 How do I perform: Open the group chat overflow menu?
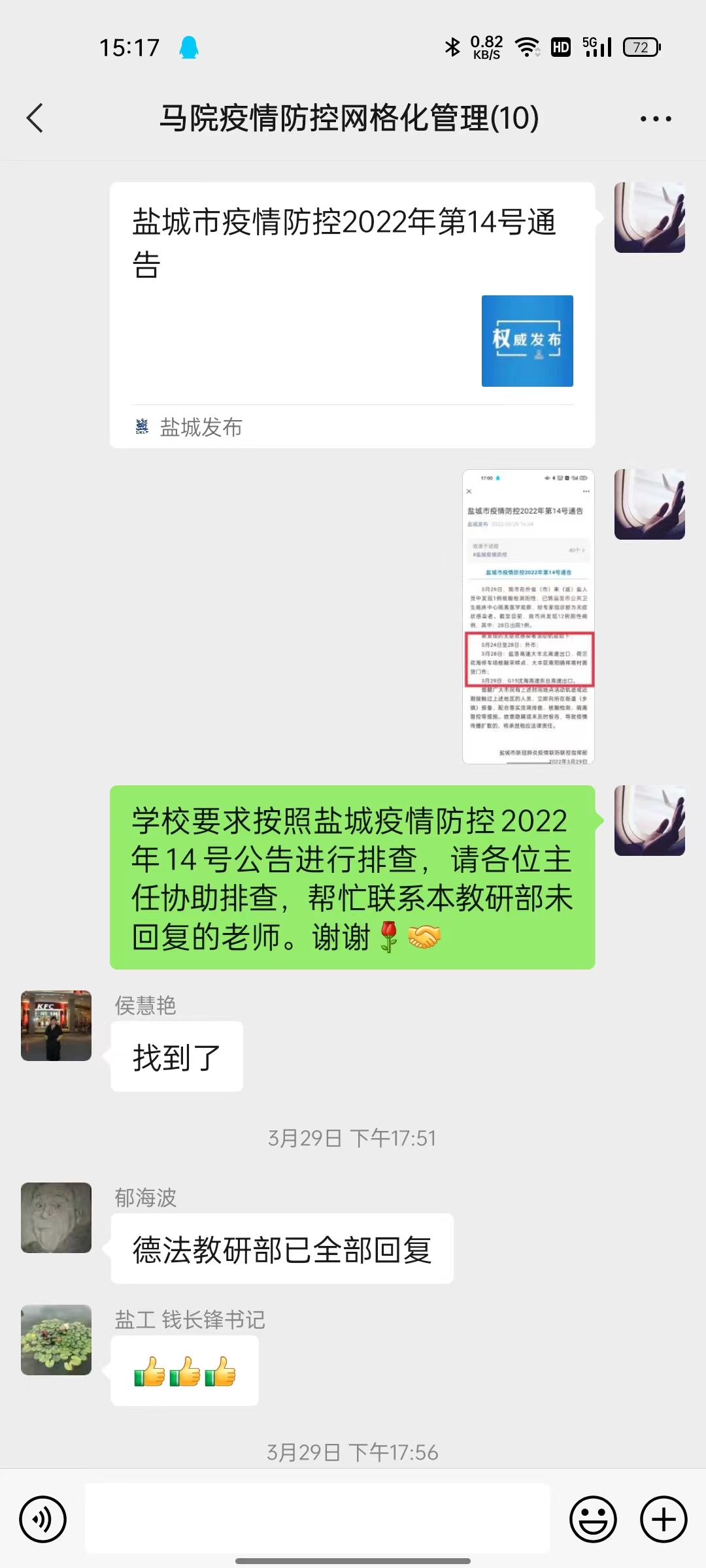pos(656,119)
